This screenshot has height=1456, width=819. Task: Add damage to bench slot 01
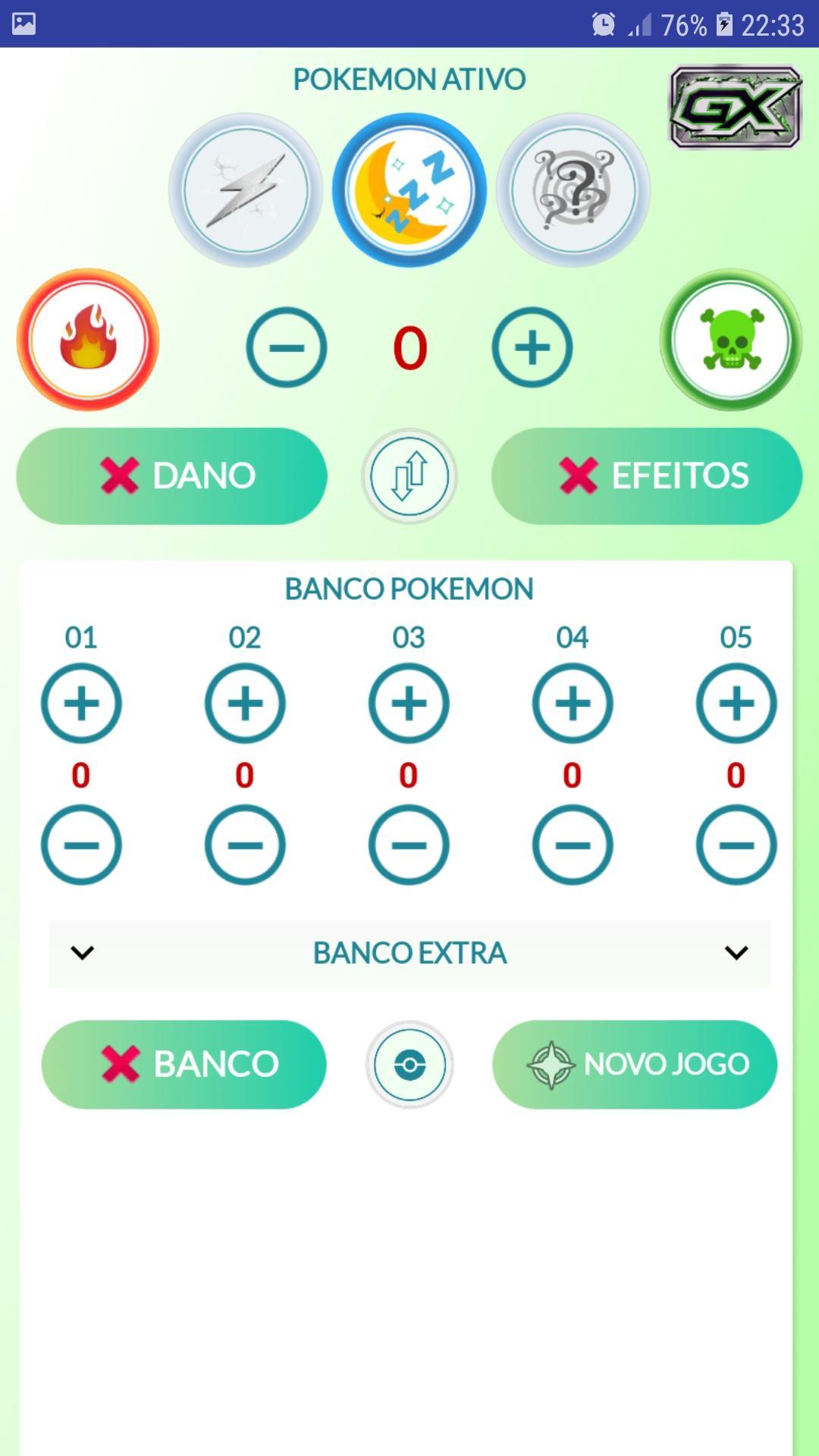pos(81,703)
